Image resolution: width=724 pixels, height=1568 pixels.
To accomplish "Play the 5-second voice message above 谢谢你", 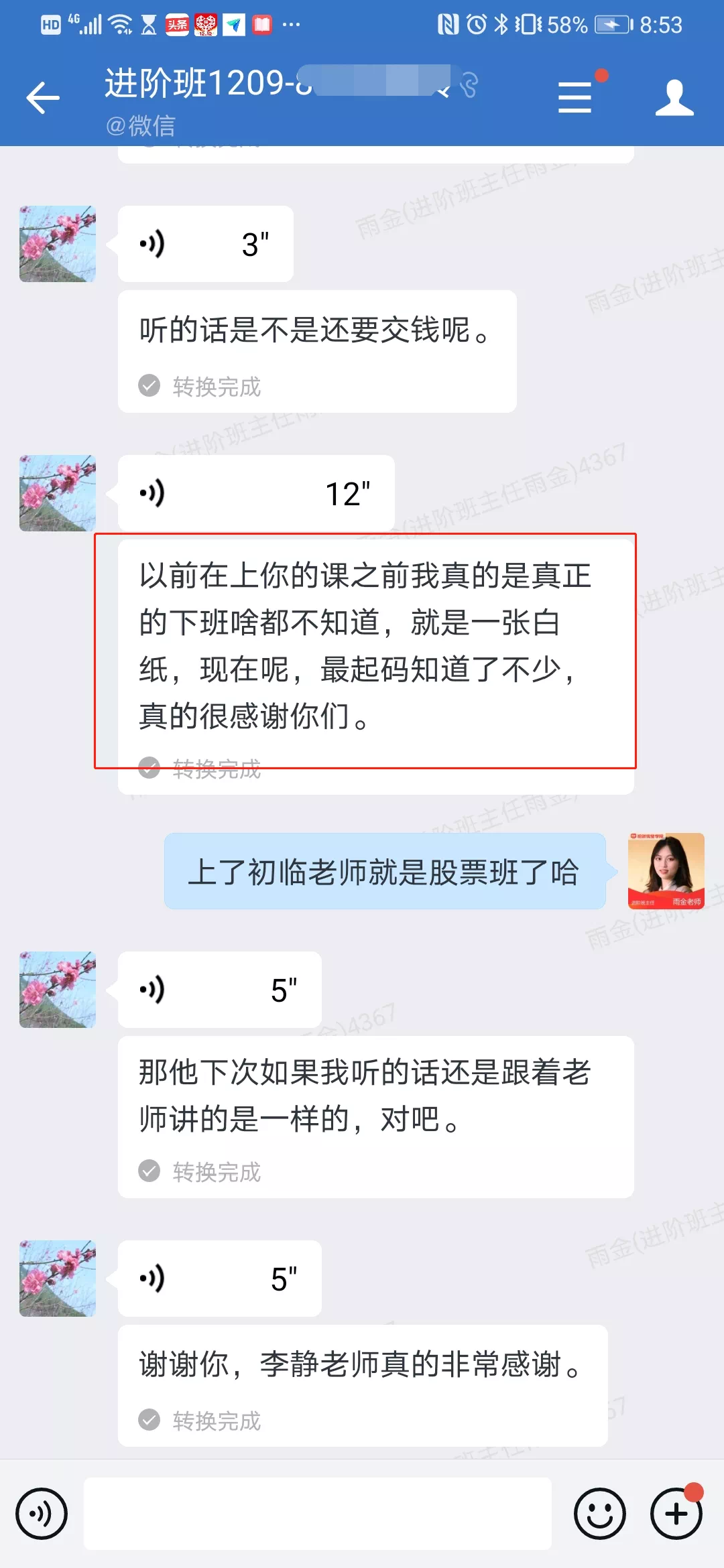I will pyautogui.click(x=219, y=1279).
